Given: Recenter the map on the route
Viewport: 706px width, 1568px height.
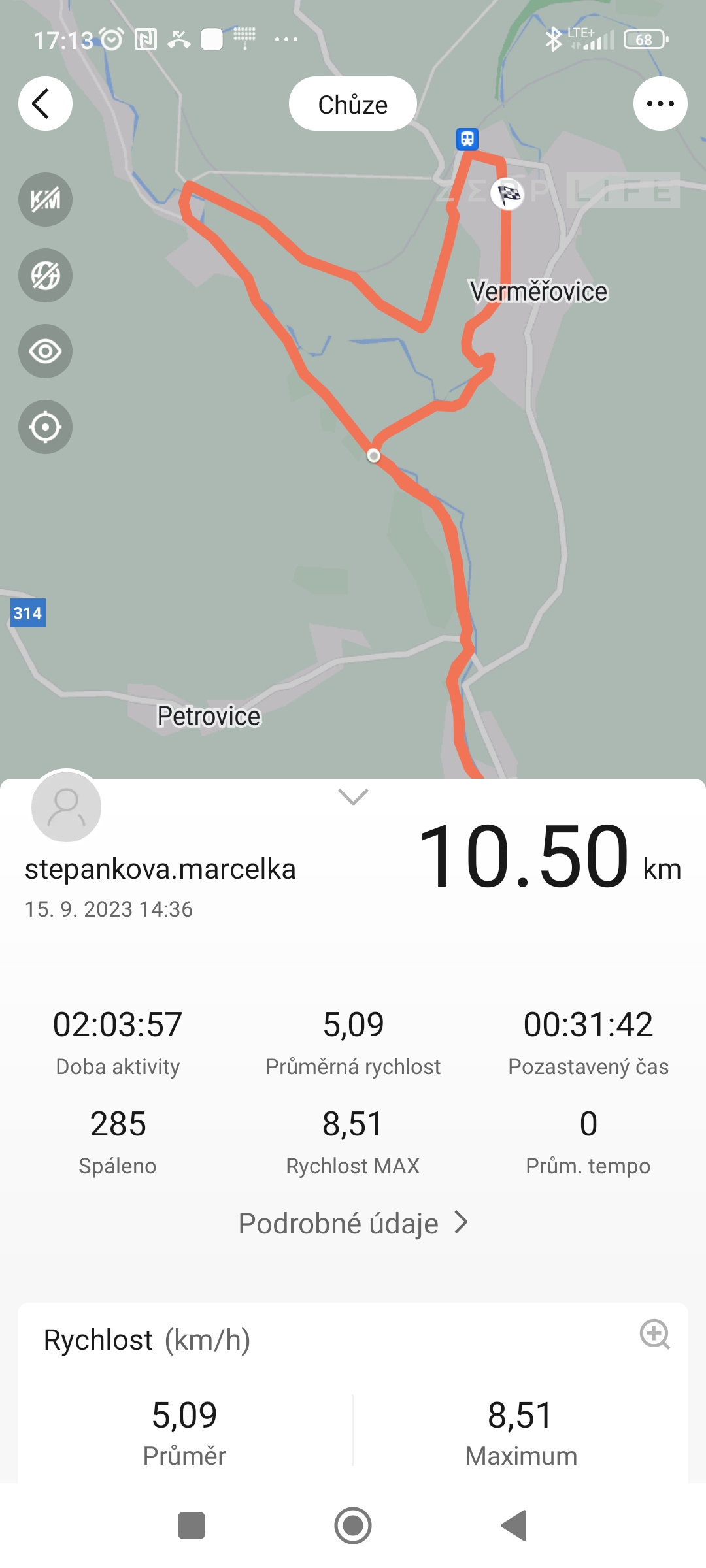Looking at the screenshot, I should (x=45, y=427).
